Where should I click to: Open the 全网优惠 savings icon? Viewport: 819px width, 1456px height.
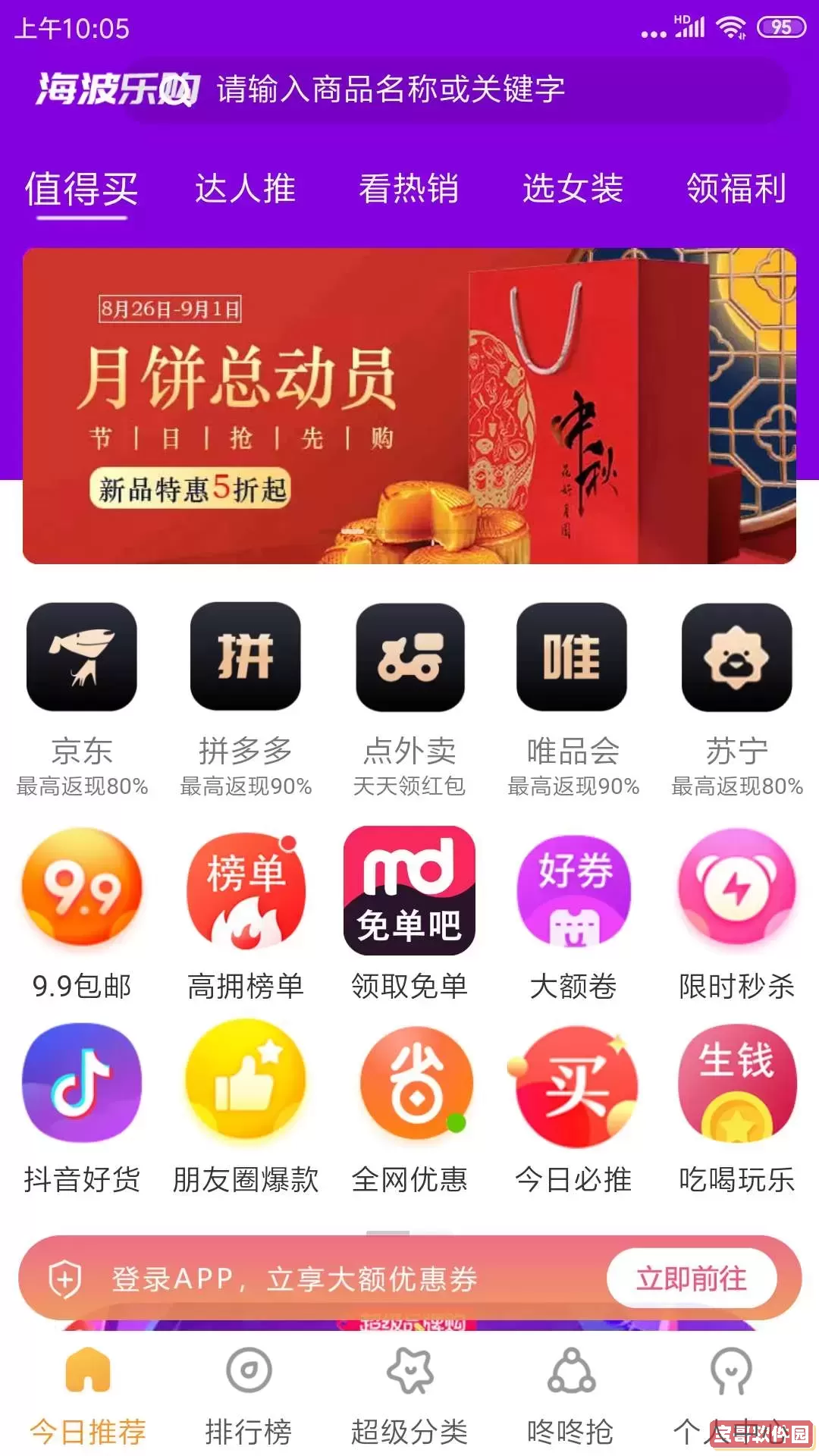[x=409, y=1084]
